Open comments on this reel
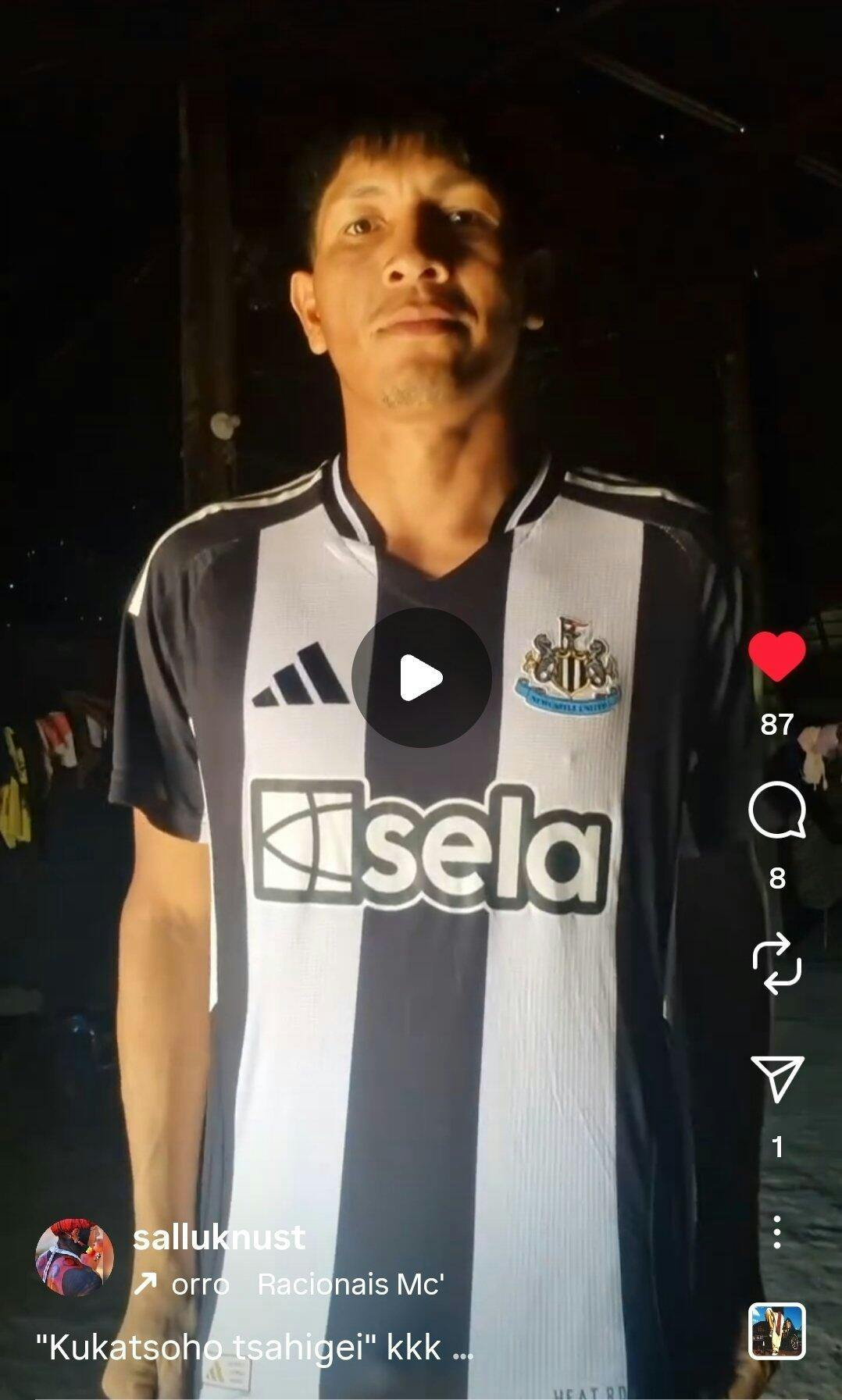842x1400 pixels. (x=776, y=810)
